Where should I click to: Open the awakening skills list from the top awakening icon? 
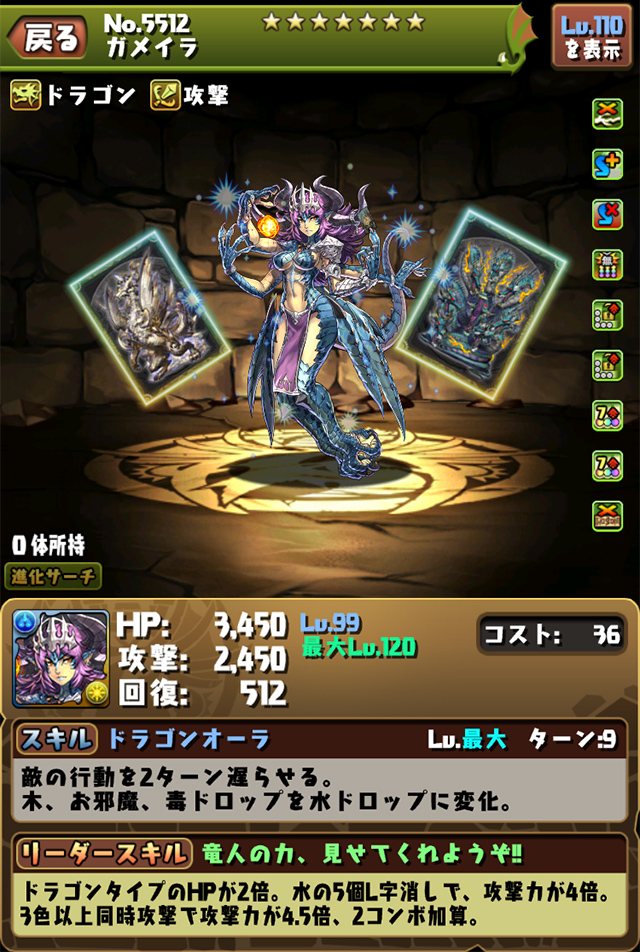click(x=607, y=113)
